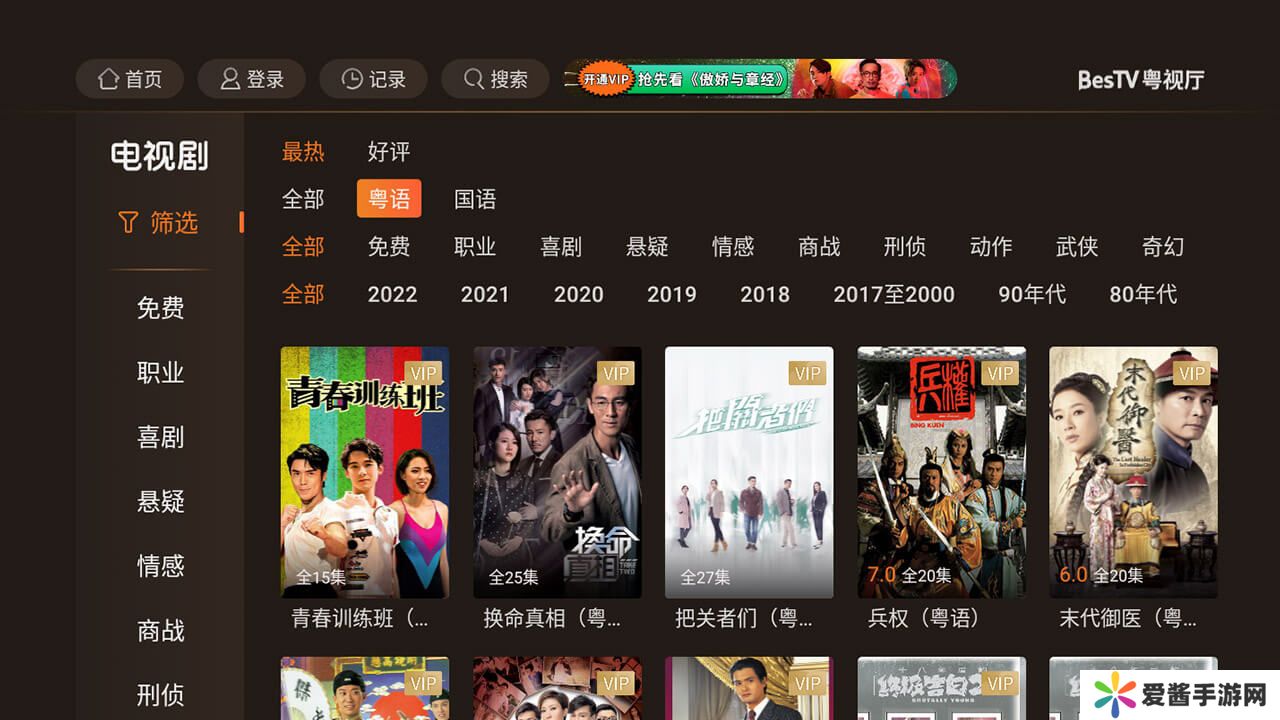Viewport: 1280px width, 720px height.
Task: View the 记录 watch history
Action: [x=373, y=79]
